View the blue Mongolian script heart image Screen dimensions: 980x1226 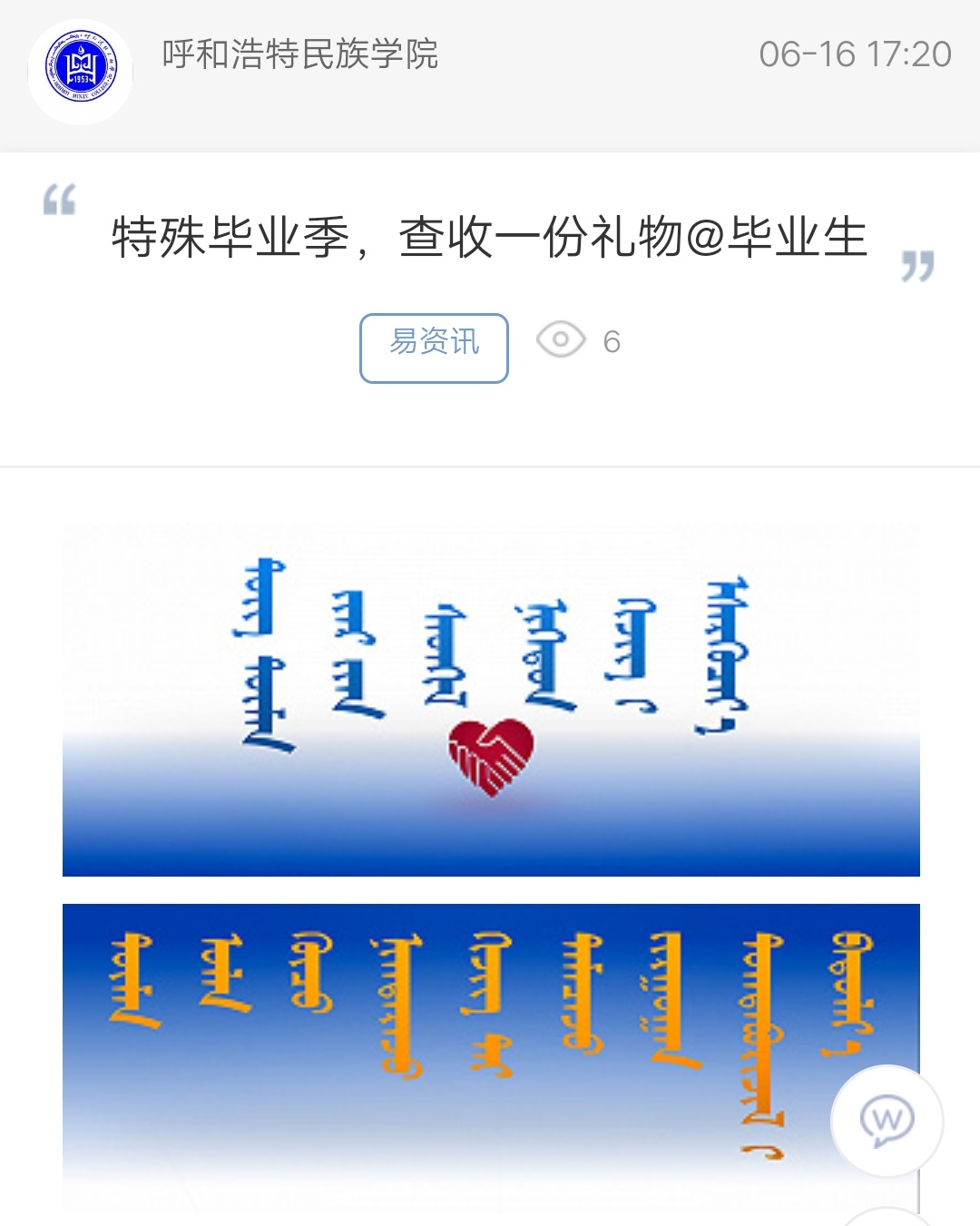(491, 699)
